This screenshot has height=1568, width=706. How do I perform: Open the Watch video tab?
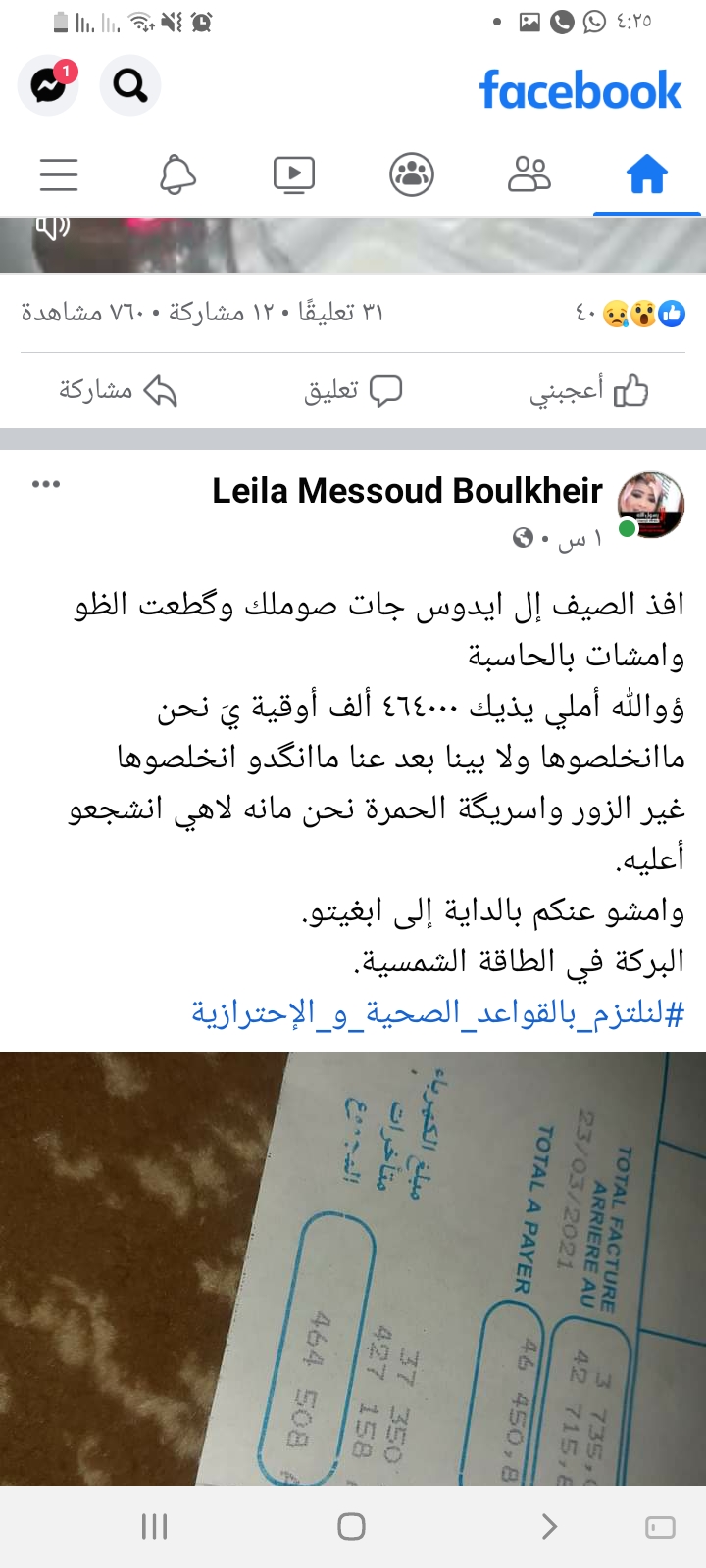coord(294,175)
